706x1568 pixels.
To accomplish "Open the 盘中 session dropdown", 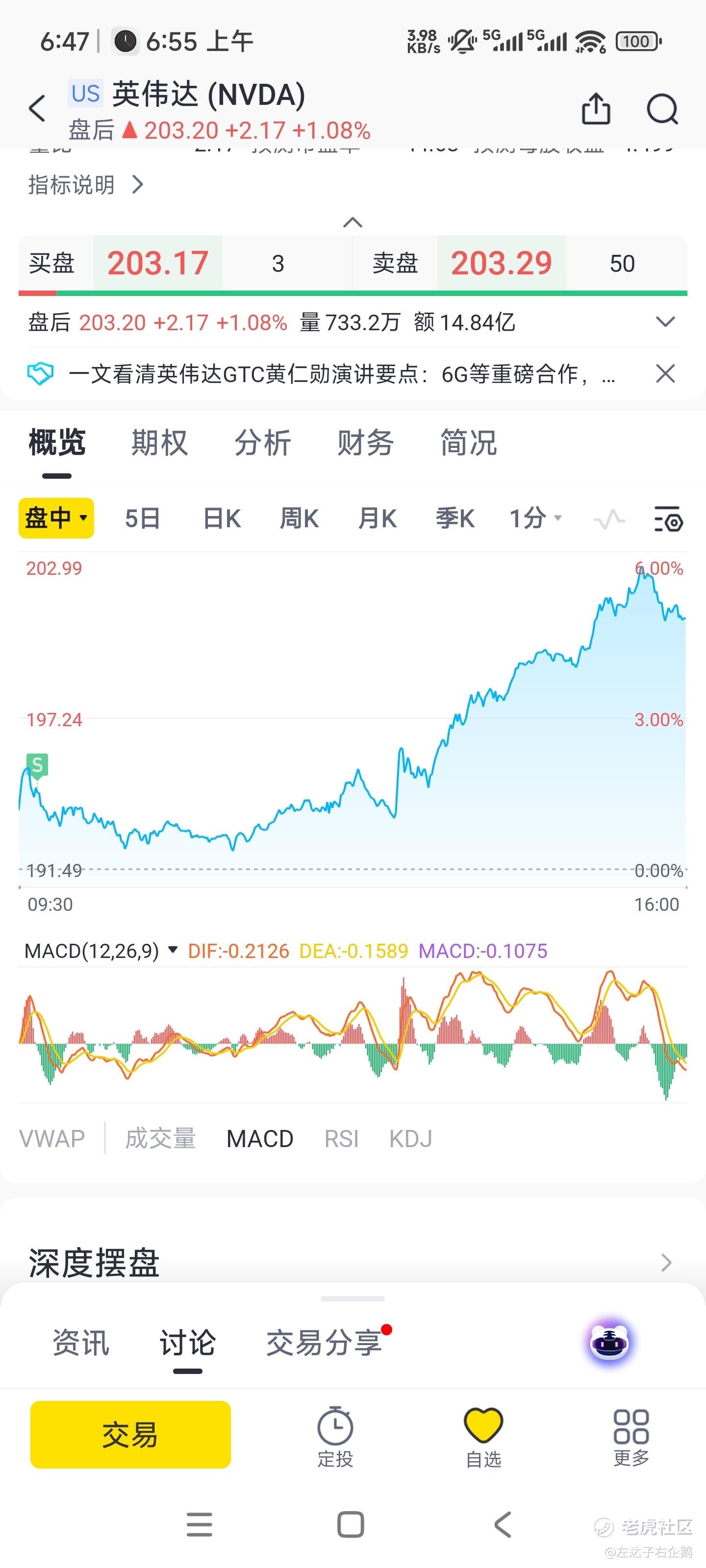I will click(x=56, y=518).
